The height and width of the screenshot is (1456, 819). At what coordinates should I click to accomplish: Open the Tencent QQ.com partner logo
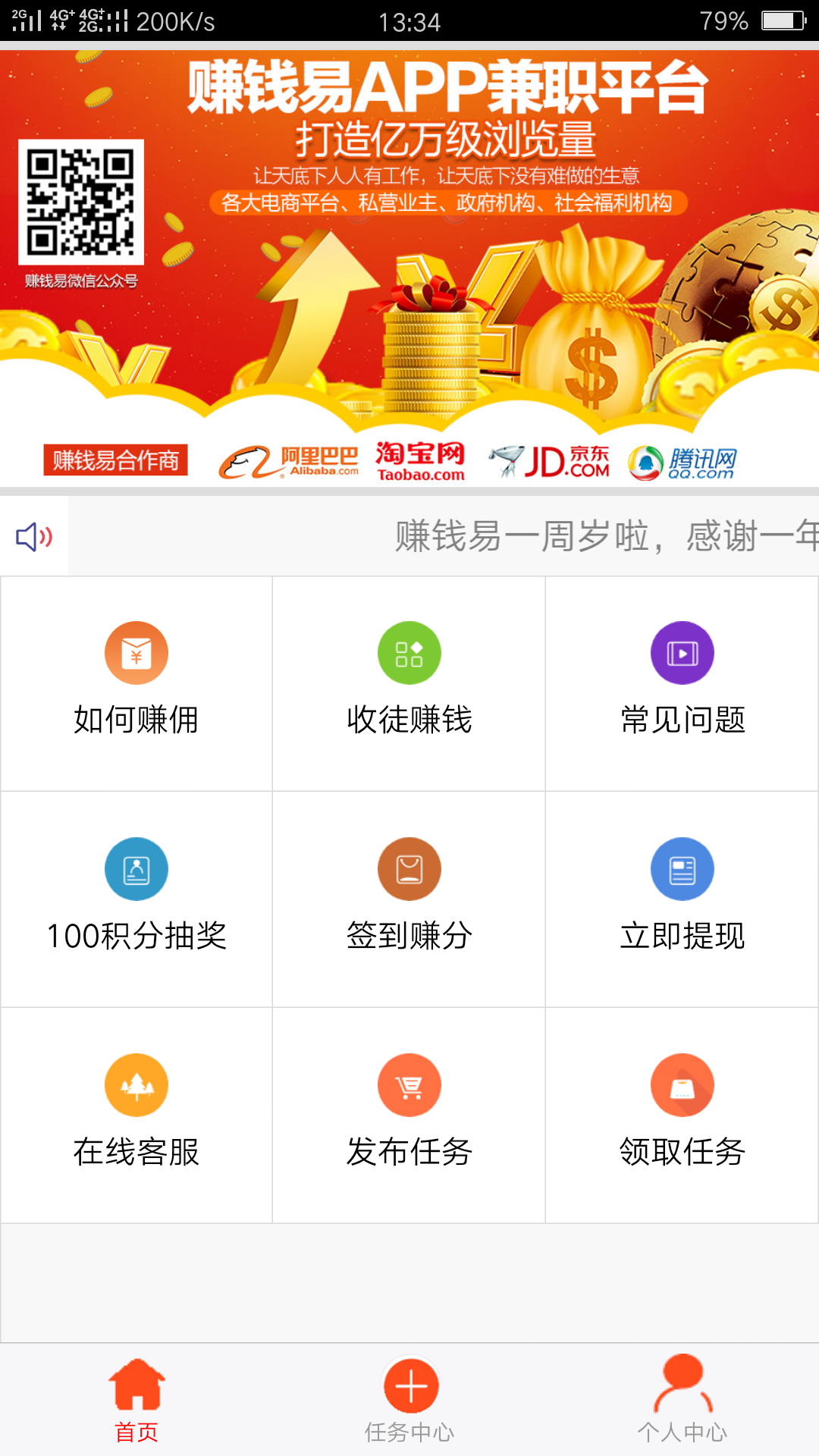coord(682,459)
